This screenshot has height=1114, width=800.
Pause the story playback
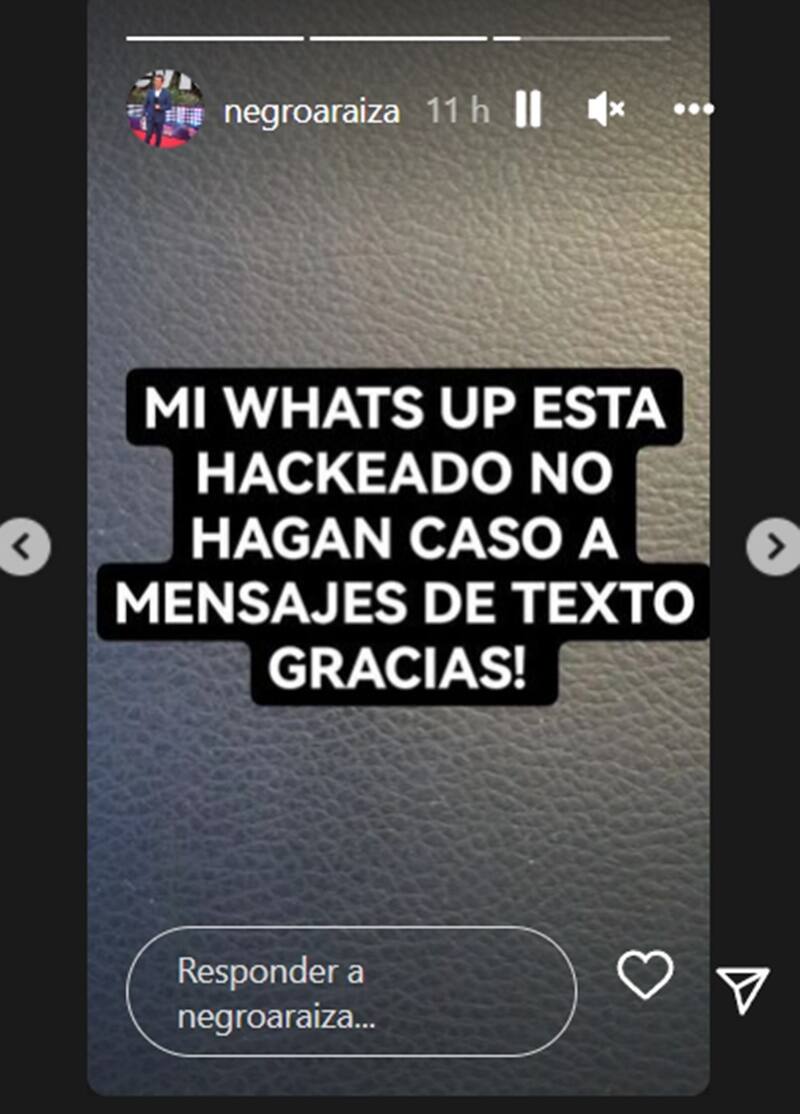[x=528, y=109]
